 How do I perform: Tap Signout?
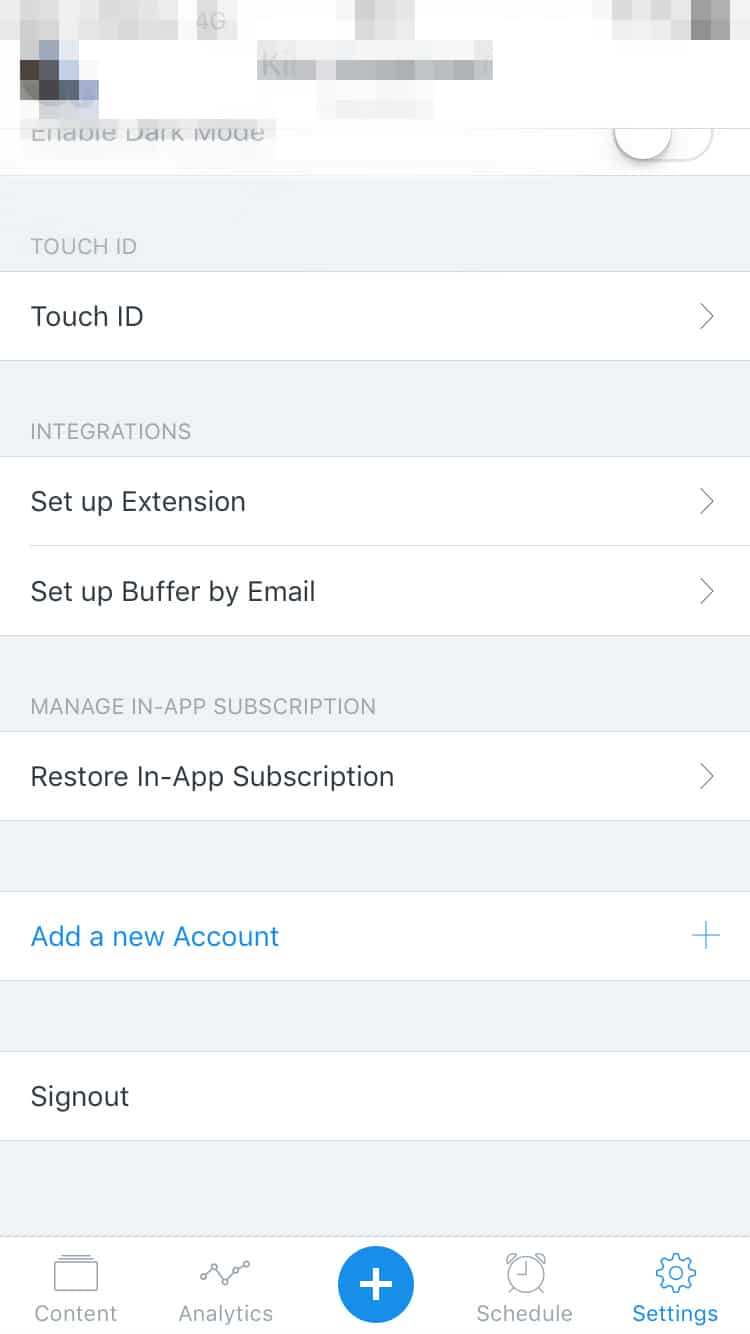coord(375,1096)
